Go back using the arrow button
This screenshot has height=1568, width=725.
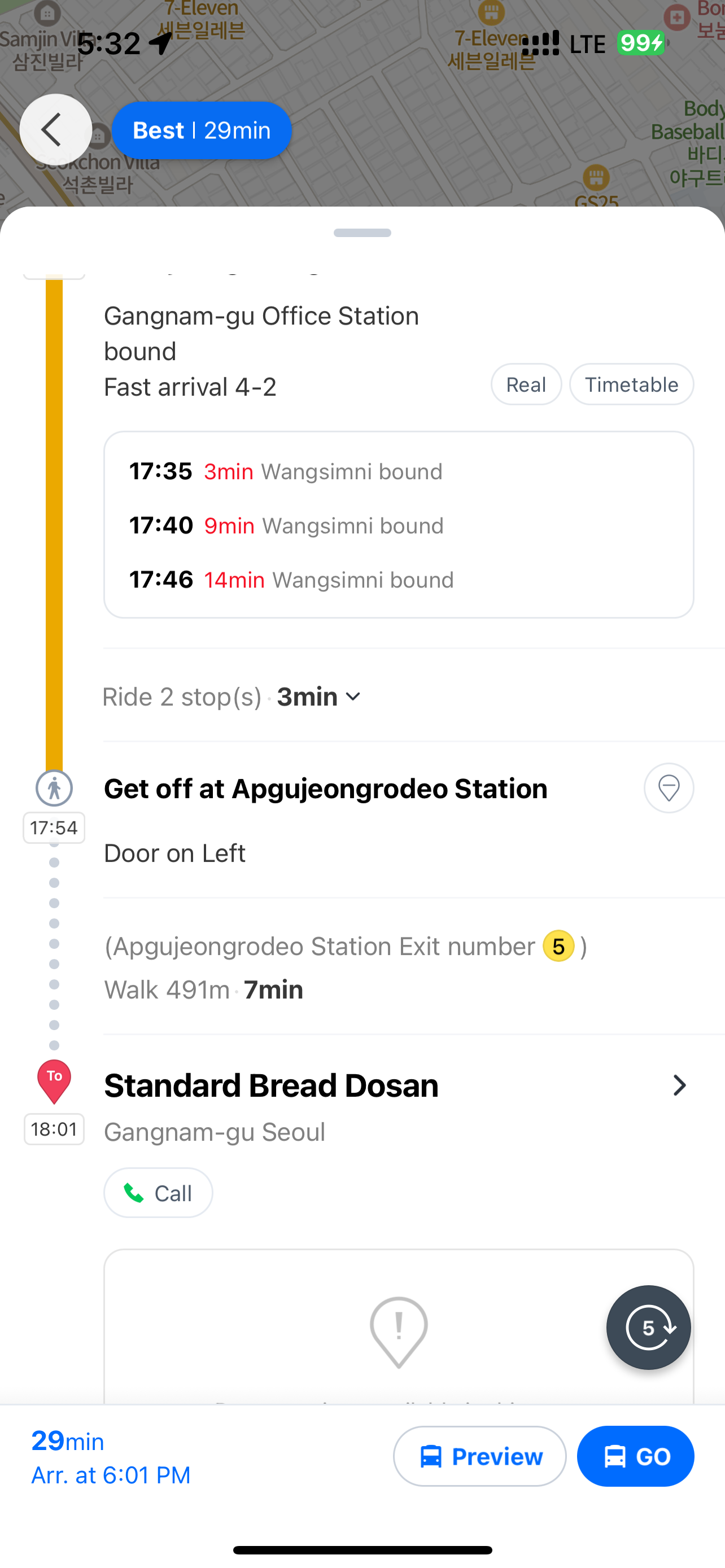click(x=55, y=130)
